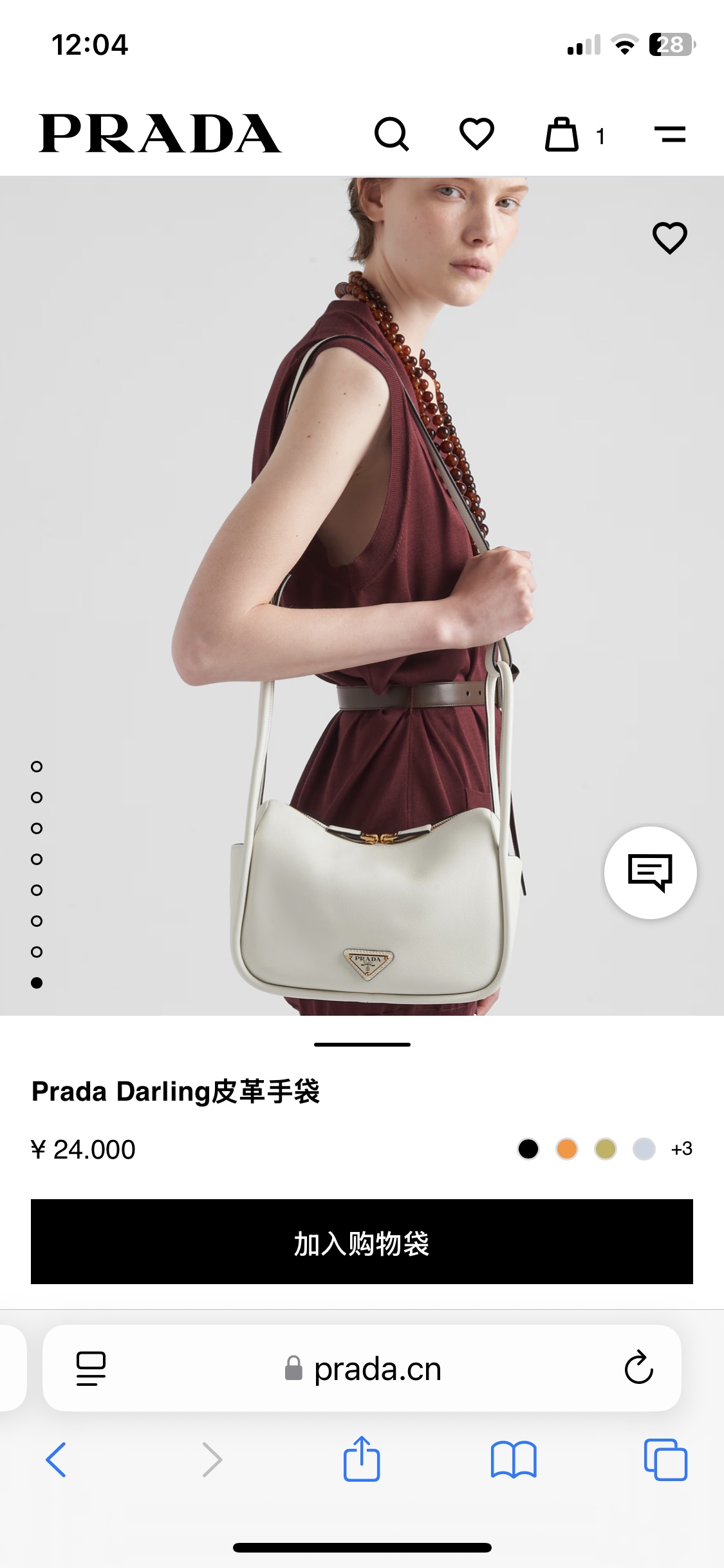
Task: Open Safari page settings menu
Action: tap(91, 1368)
